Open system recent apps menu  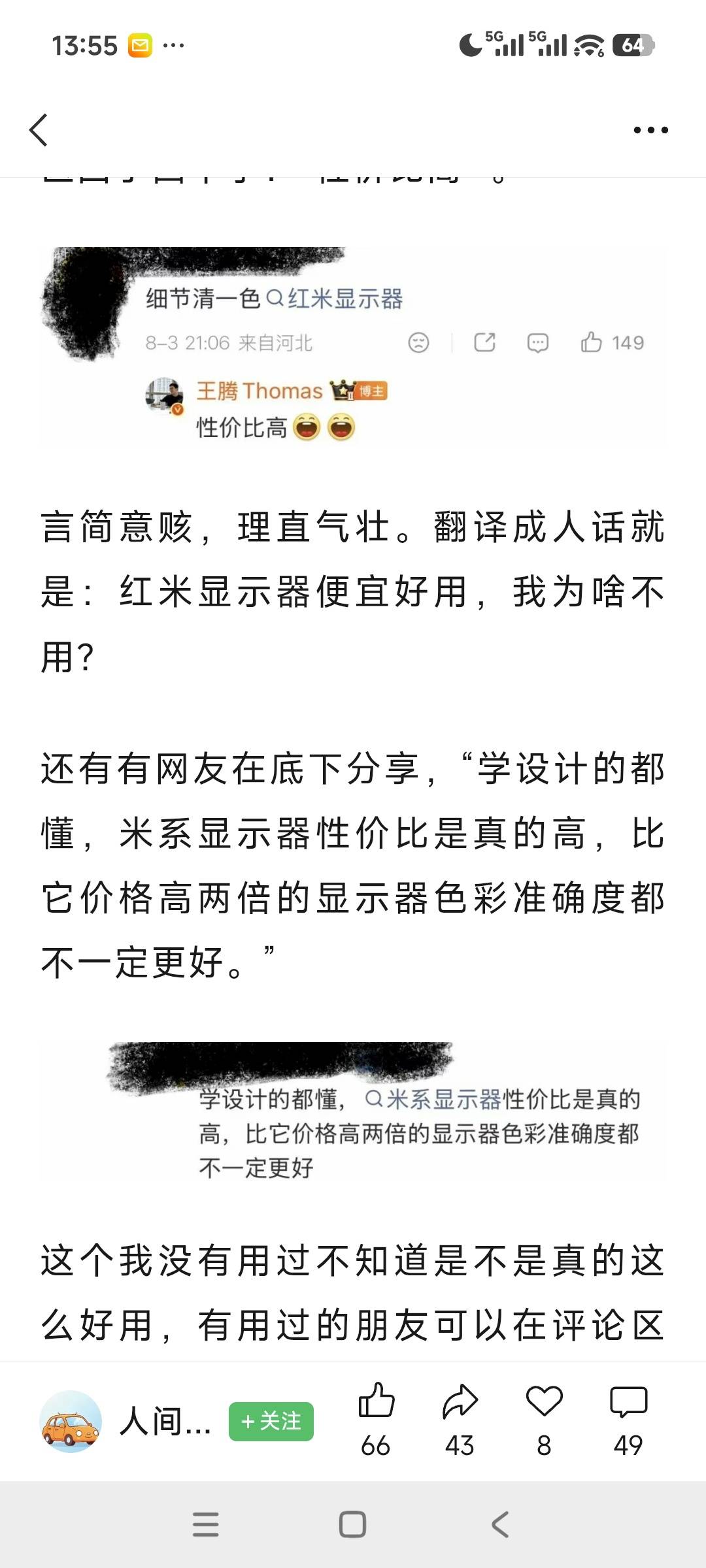coord(205,1525)
